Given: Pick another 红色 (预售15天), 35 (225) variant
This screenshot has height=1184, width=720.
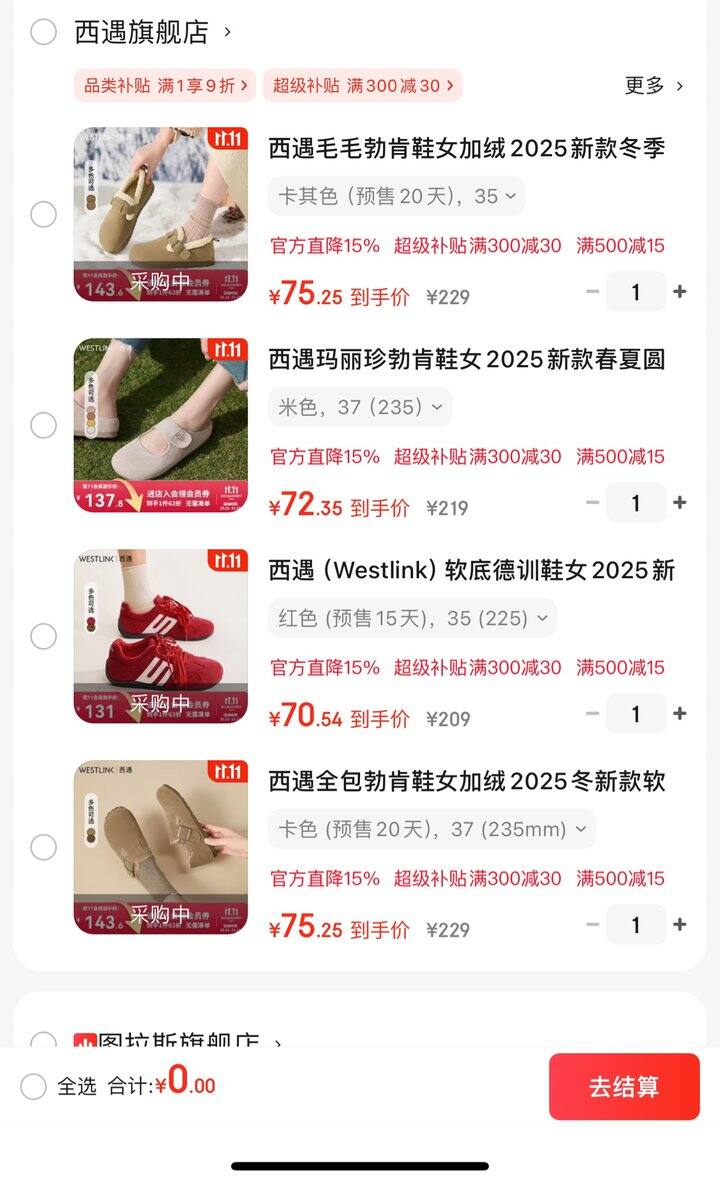Looking at the screenshot, I should click(x=412, y=618).
